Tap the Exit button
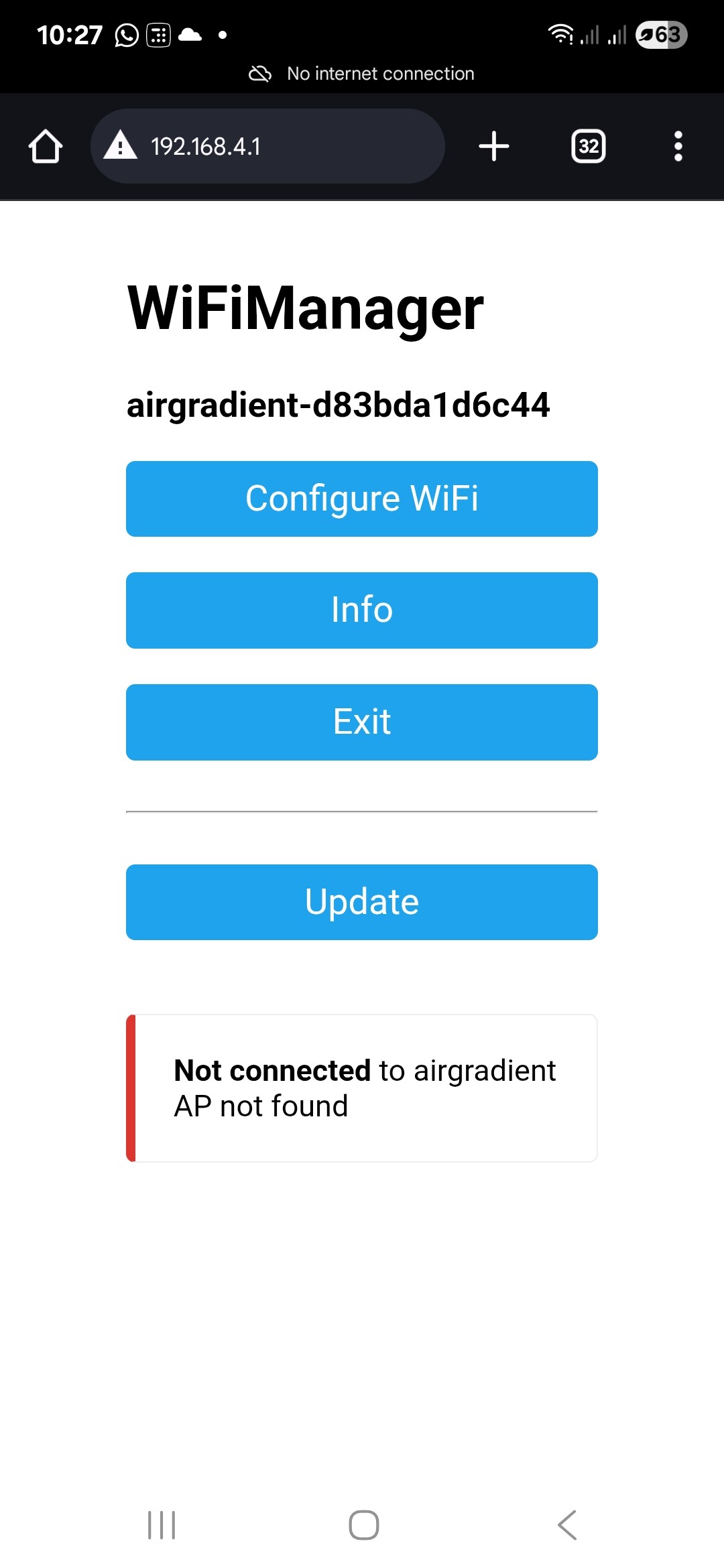The height and width of the screenshot is (1568, 724). 362,722
